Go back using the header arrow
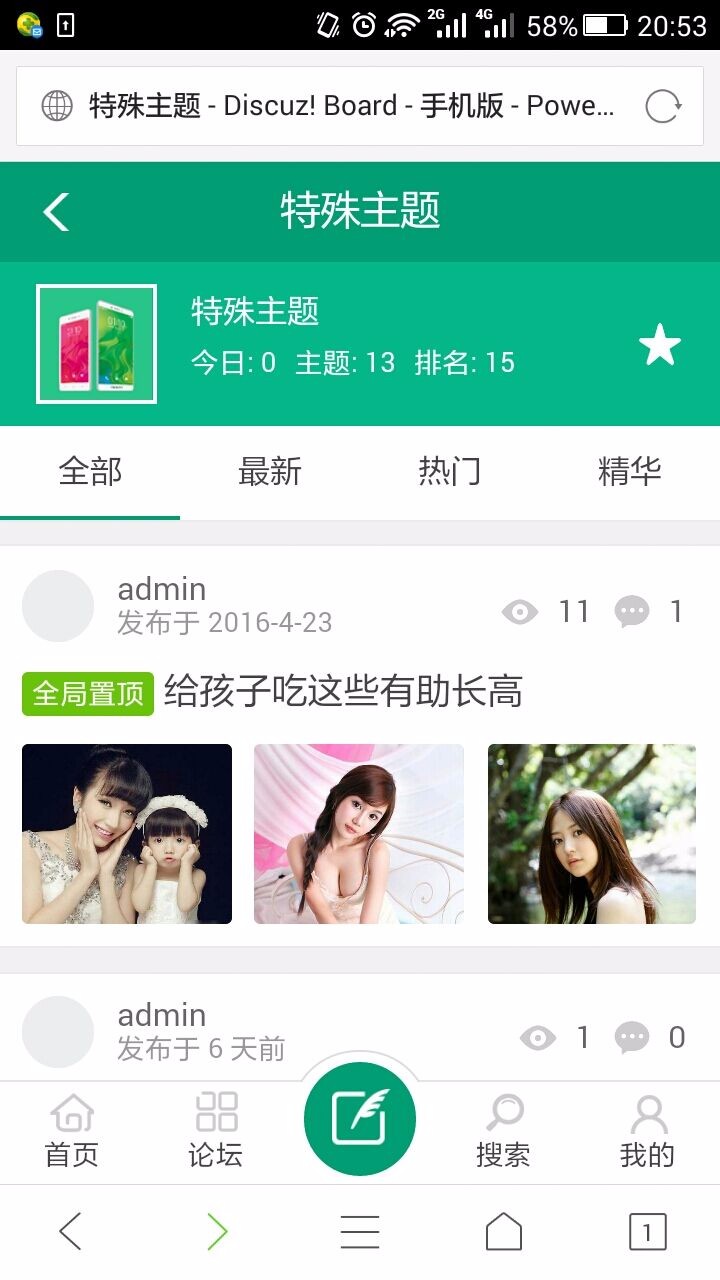Screen dimensions: 720x1280 [x=57, y=212]
